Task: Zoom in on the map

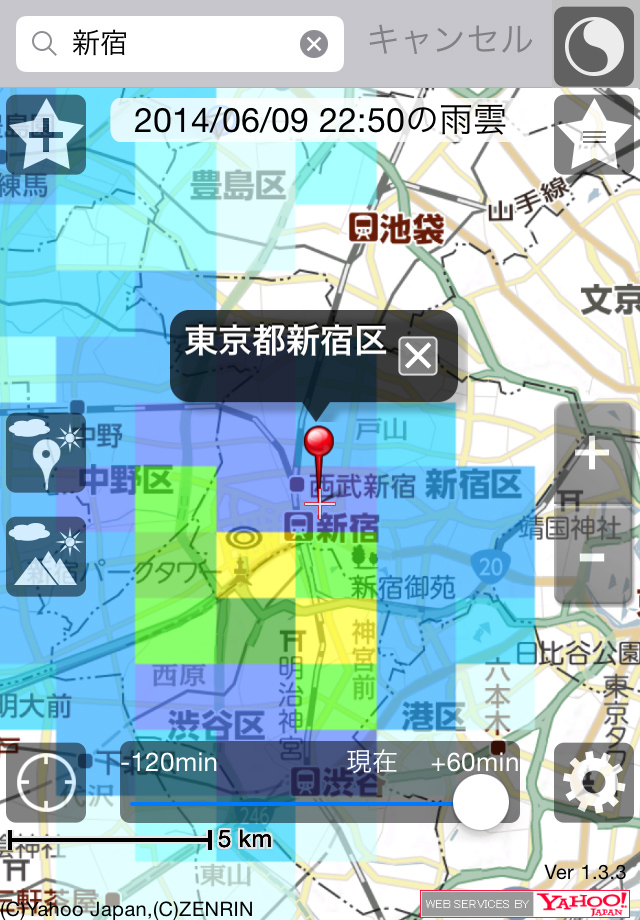Action: [593, 455]
